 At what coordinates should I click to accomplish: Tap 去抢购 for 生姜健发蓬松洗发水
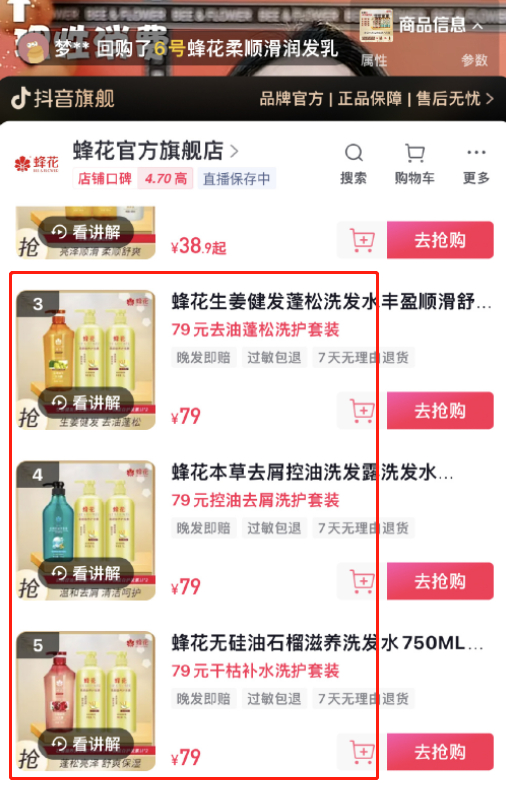click(x=440, y=410)
